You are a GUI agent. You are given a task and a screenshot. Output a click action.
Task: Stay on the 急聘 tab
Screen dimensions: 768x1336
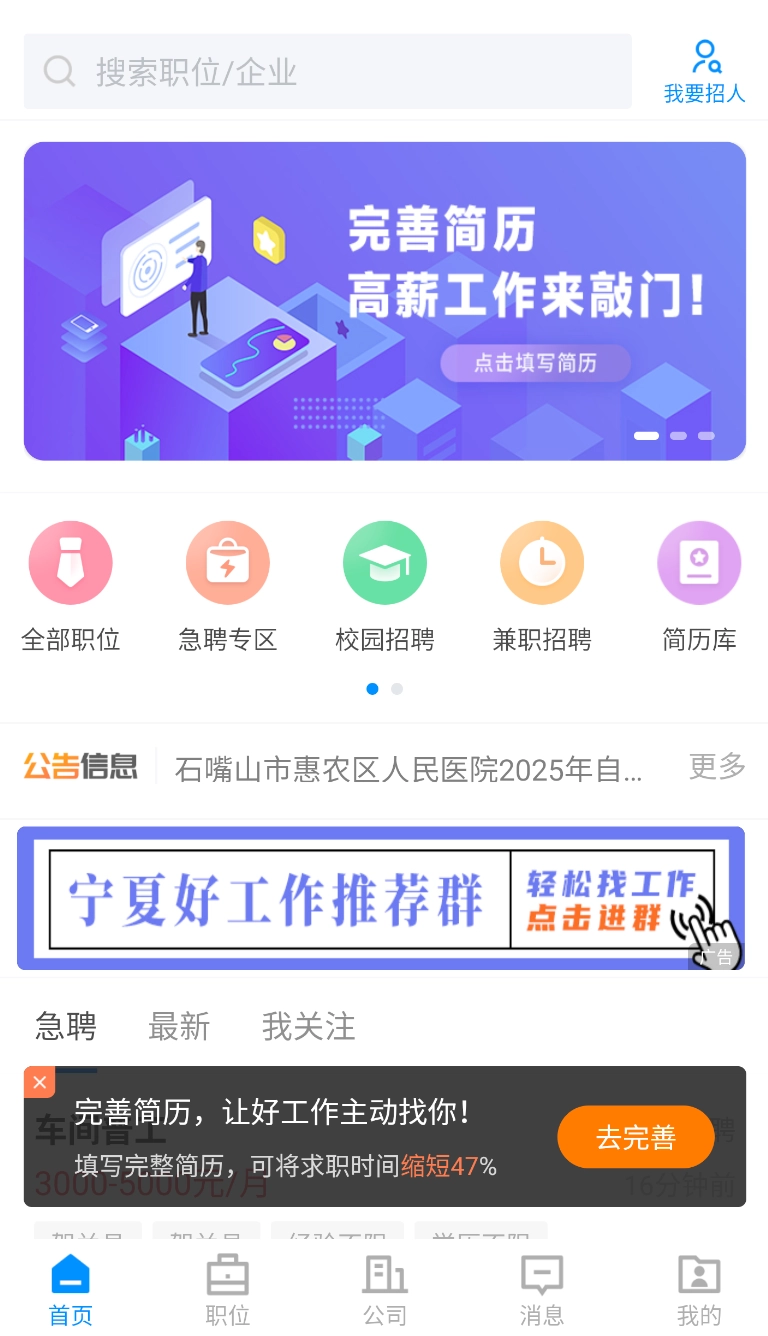pos(64,1027)
